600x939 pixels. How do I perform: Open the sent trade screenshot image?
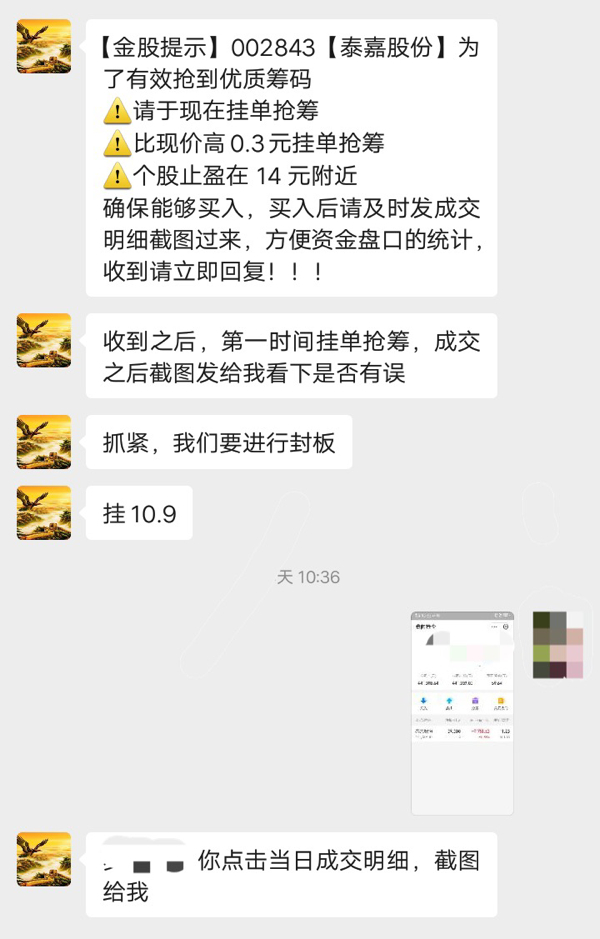pyautogui.click(x=462, y=712)
